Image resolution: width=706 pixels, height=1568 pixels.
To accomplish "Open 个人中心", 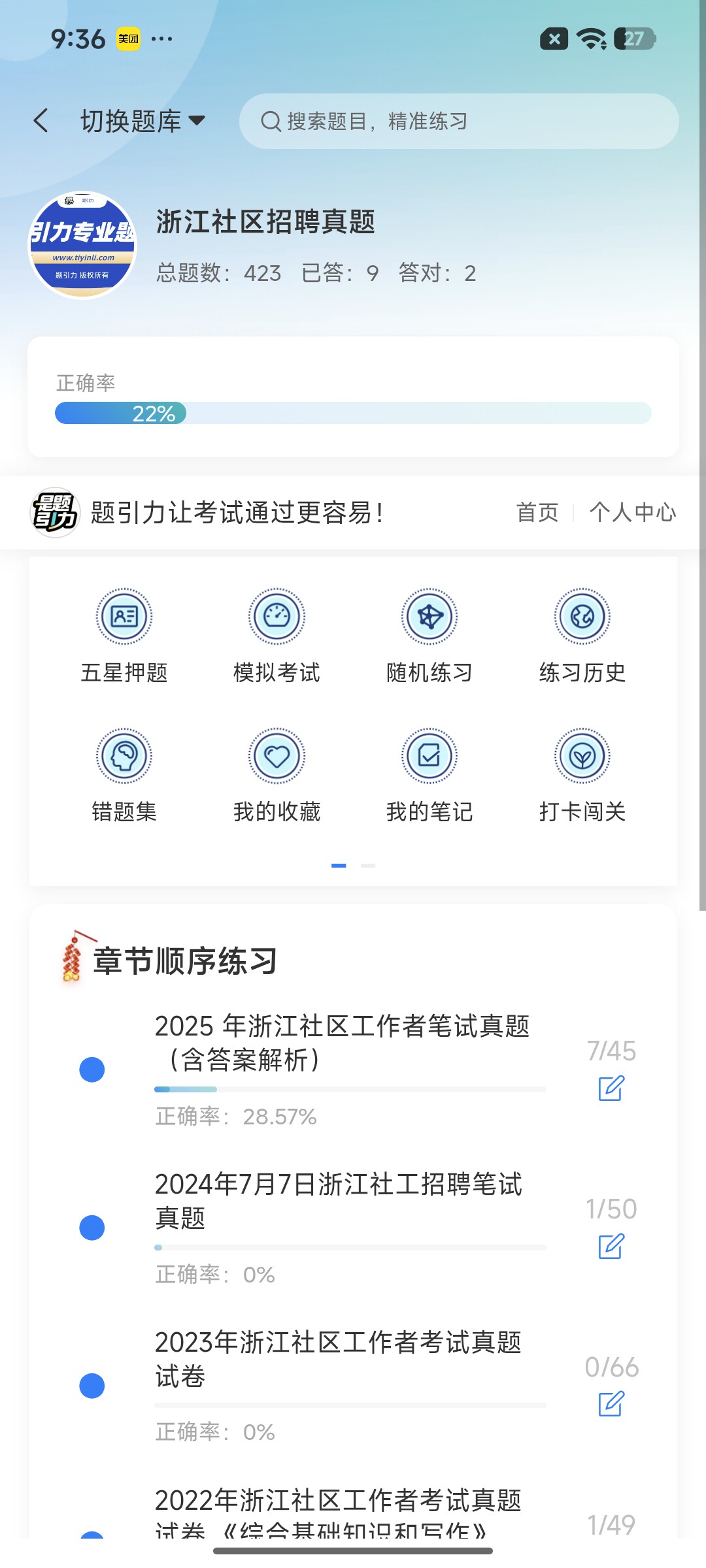I will coord(633,512).
